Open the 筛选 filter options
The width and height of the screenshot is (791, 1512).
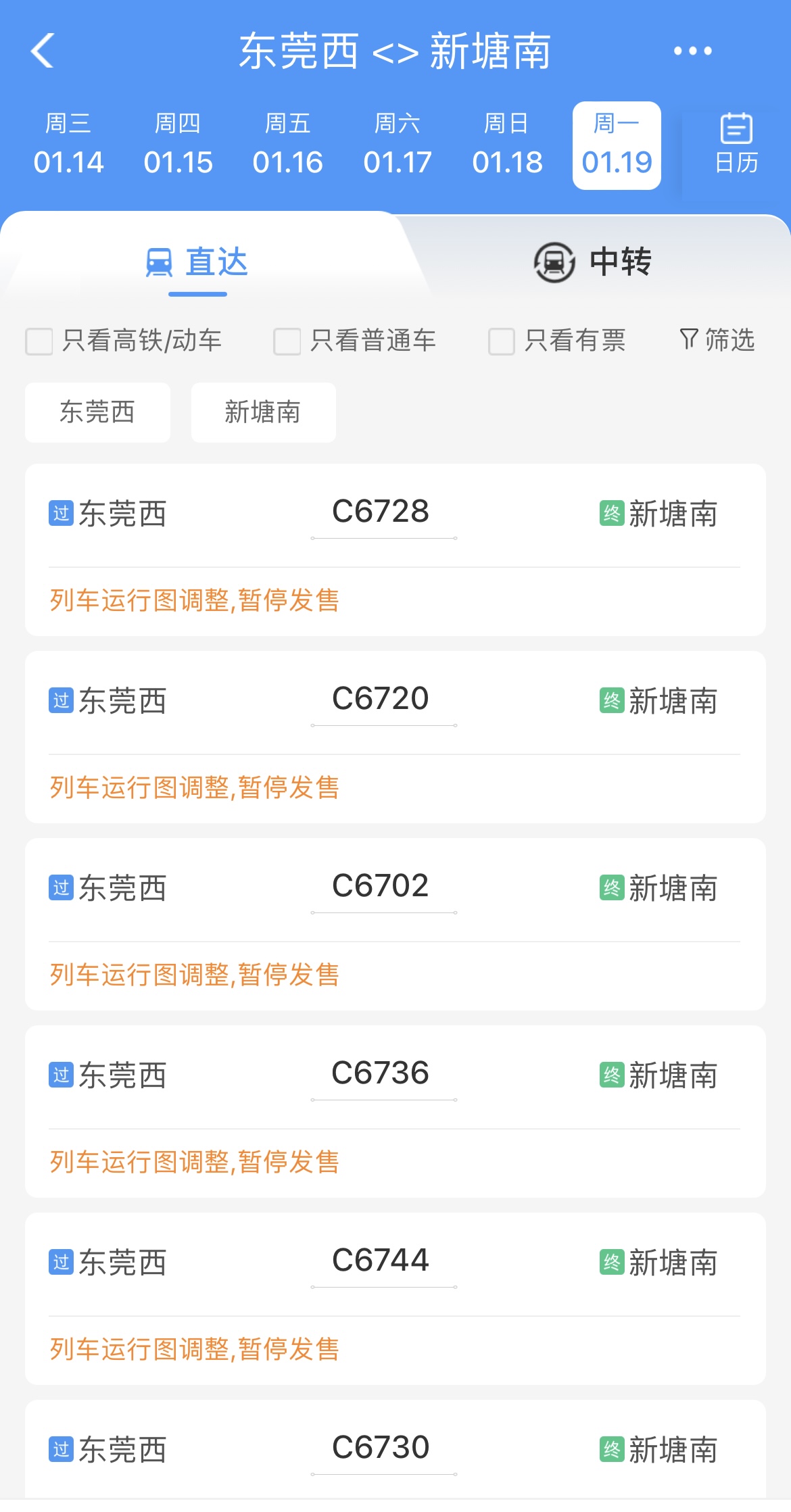point(717,340)
